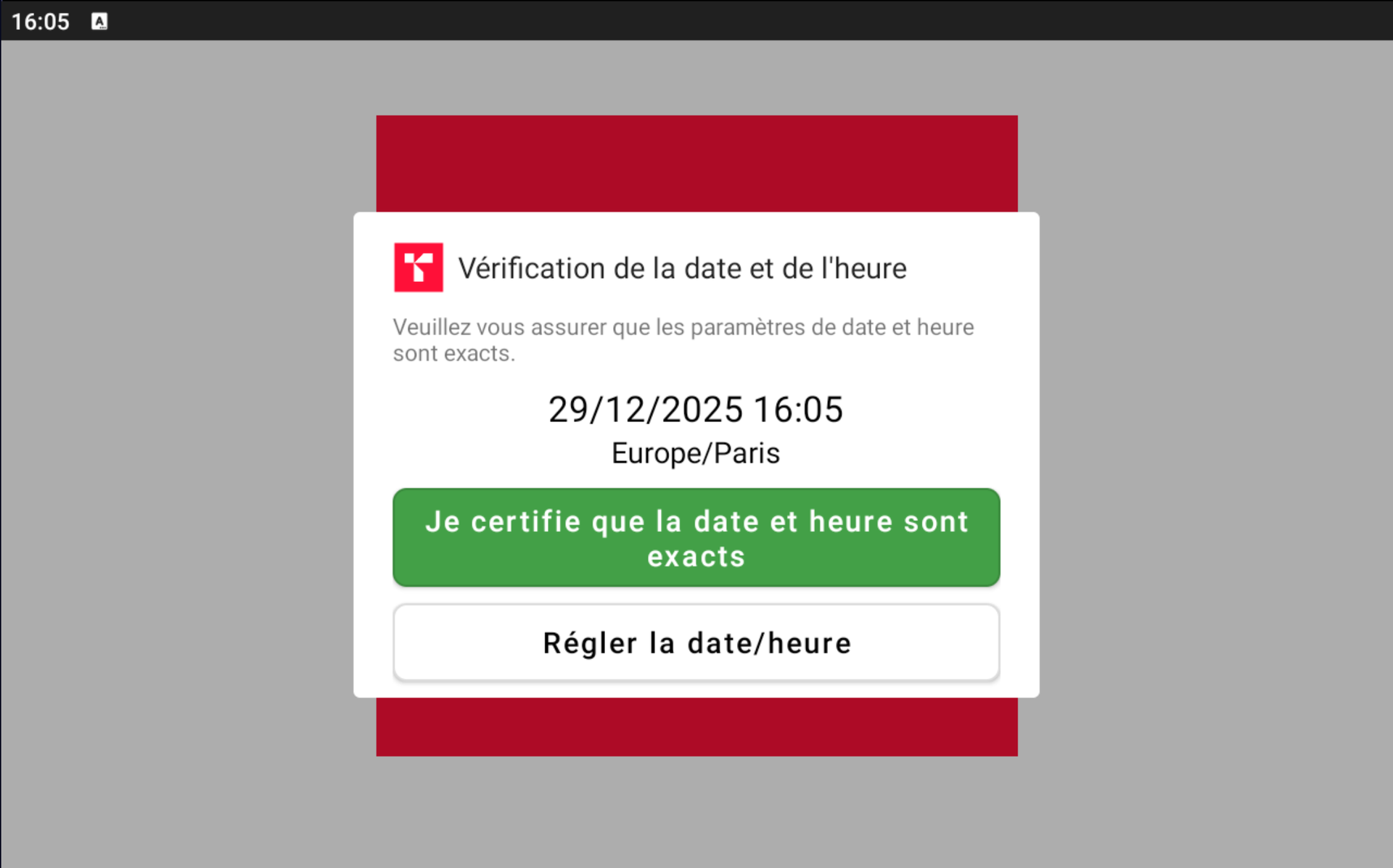
Task: Certify that the date and time are correct
Action: tap(696, 537)
